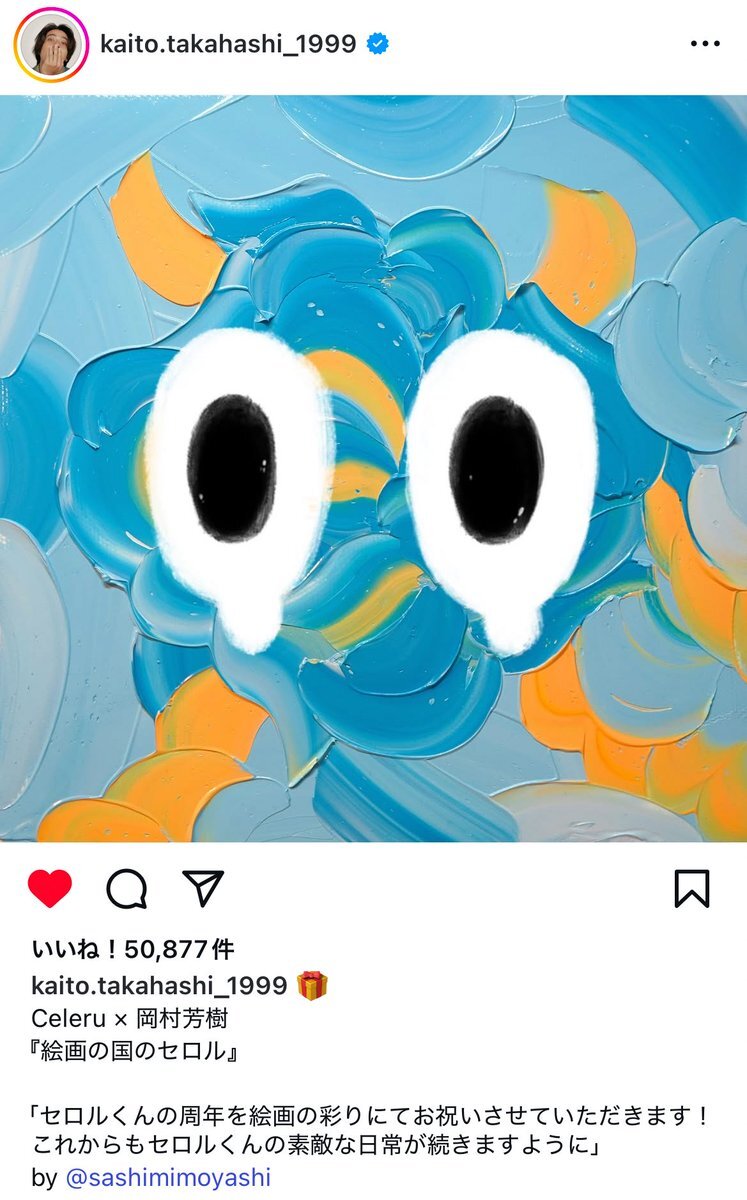Open kaito.takahashi_1999 username in the caption
The width and height of the screenshot is (747, 1200).
point(159,985)
